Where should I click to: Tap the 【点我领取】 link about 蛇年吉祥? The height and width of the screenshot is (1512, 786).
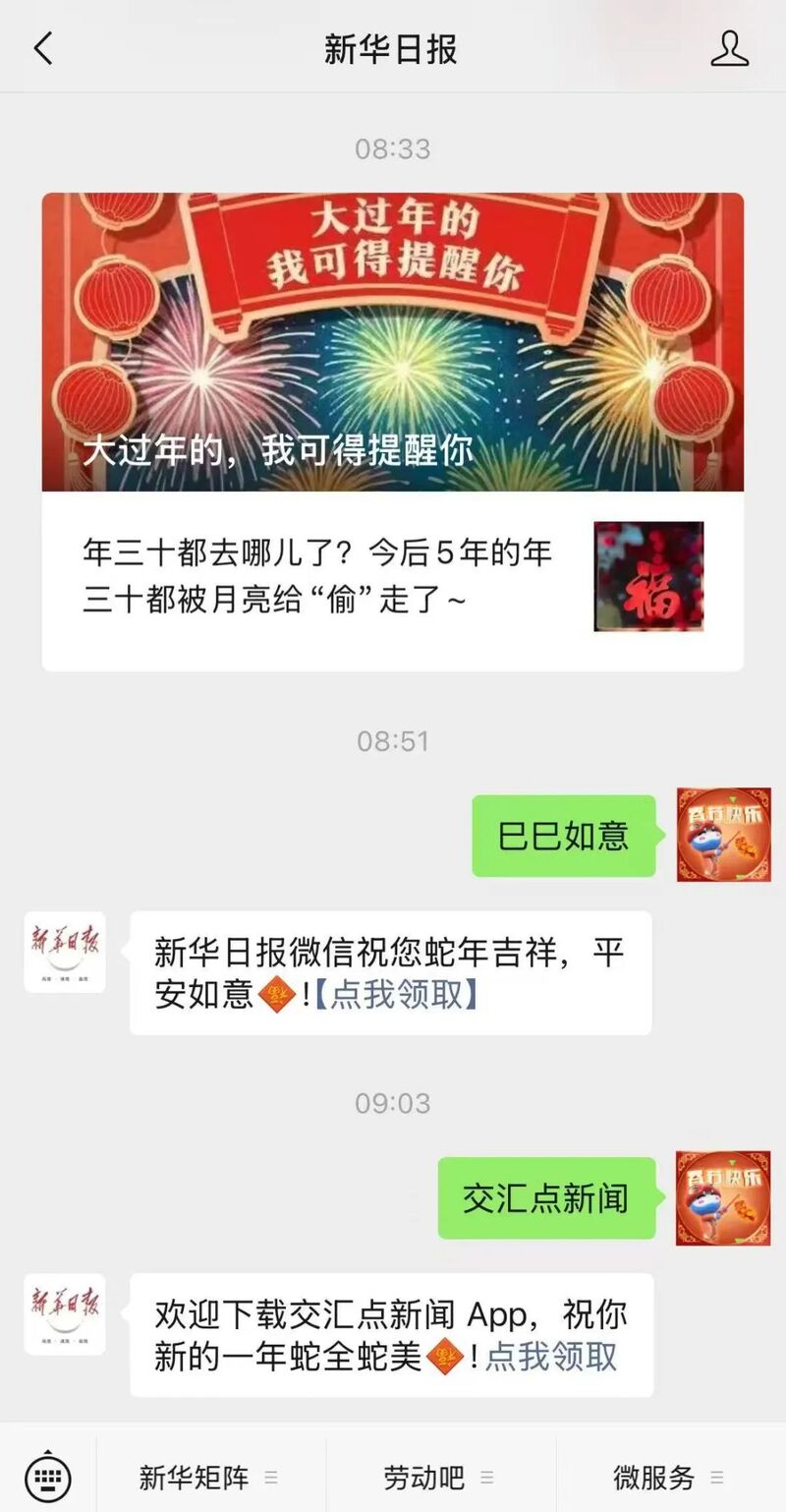click(x=397, y=995)
